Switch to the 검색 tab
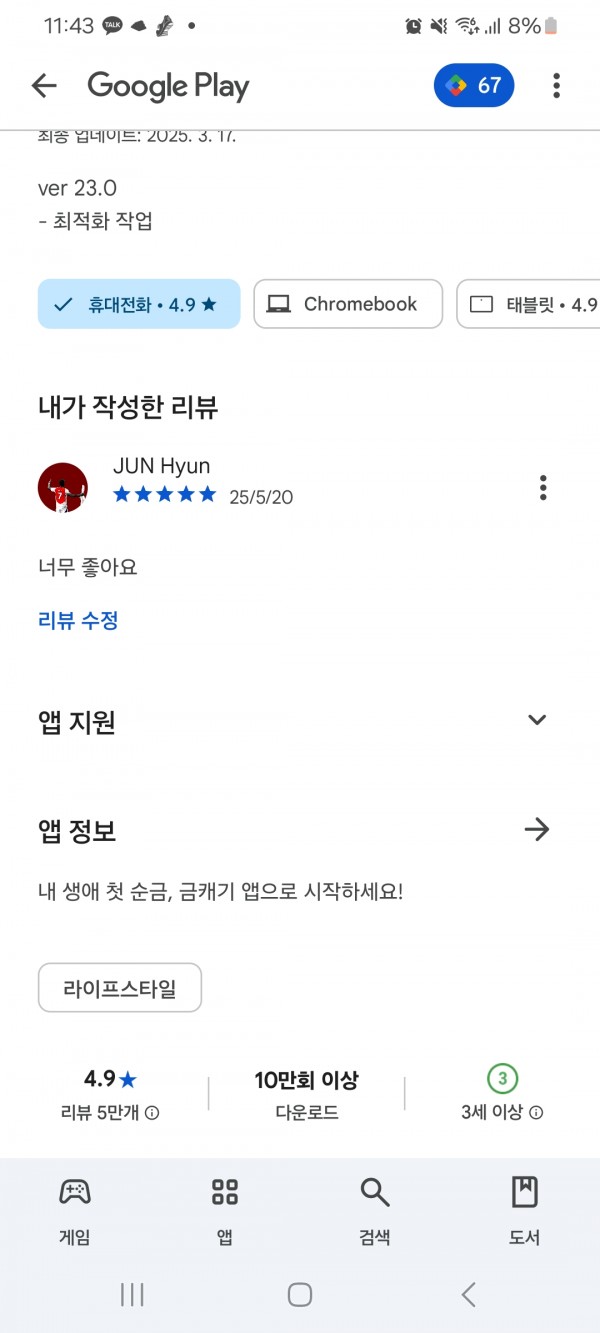This screenshot has height=1333, width=600. (x=375, y=1210)
